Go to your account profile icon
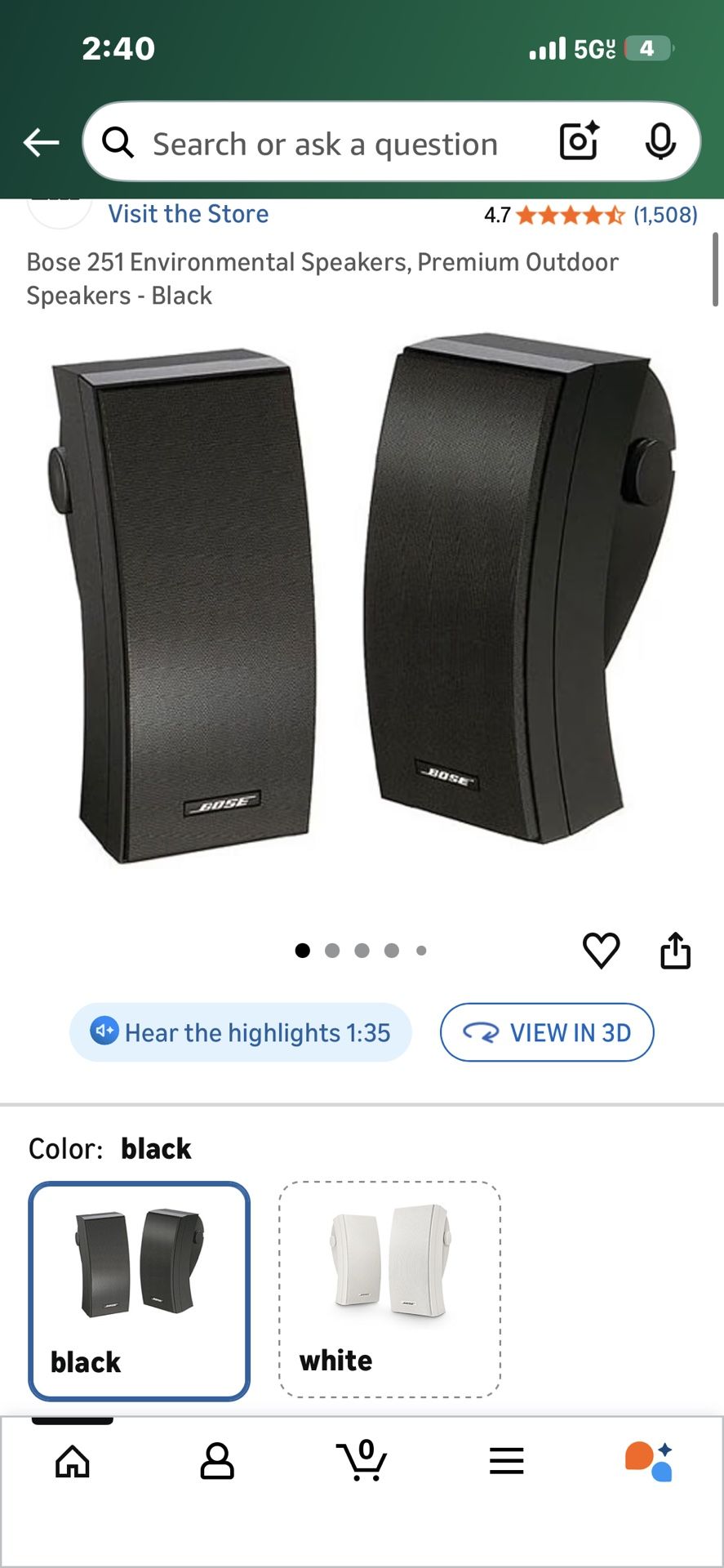The width and height of the screenshot is (724, 1568). pyautogui.click(x=216, y=1466)
